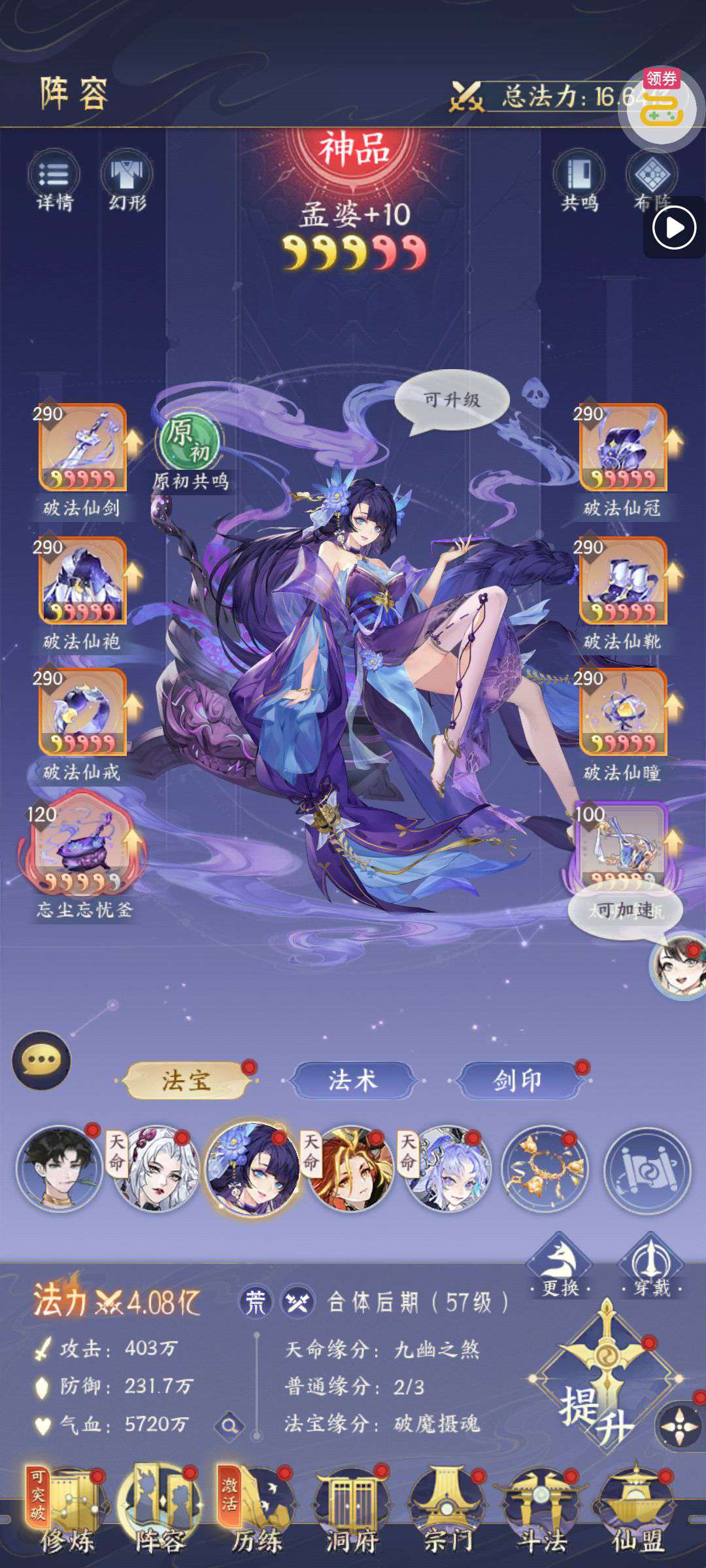Tap the 穿戴 equip button
The height and width of the screenshot is (1568, 706).
click(651, 1266)
